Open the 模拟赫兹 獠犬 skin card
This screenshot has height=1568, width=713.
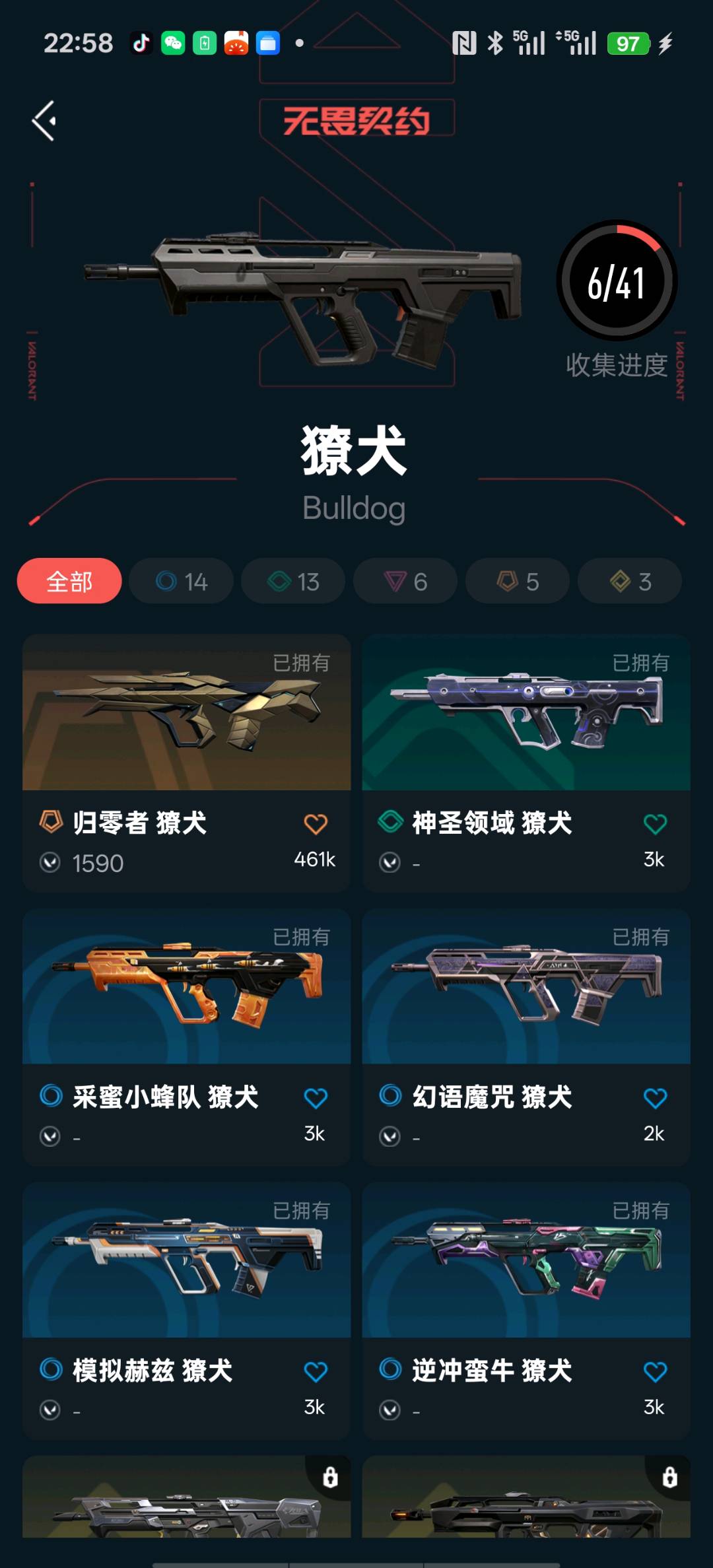point(187,1311)
